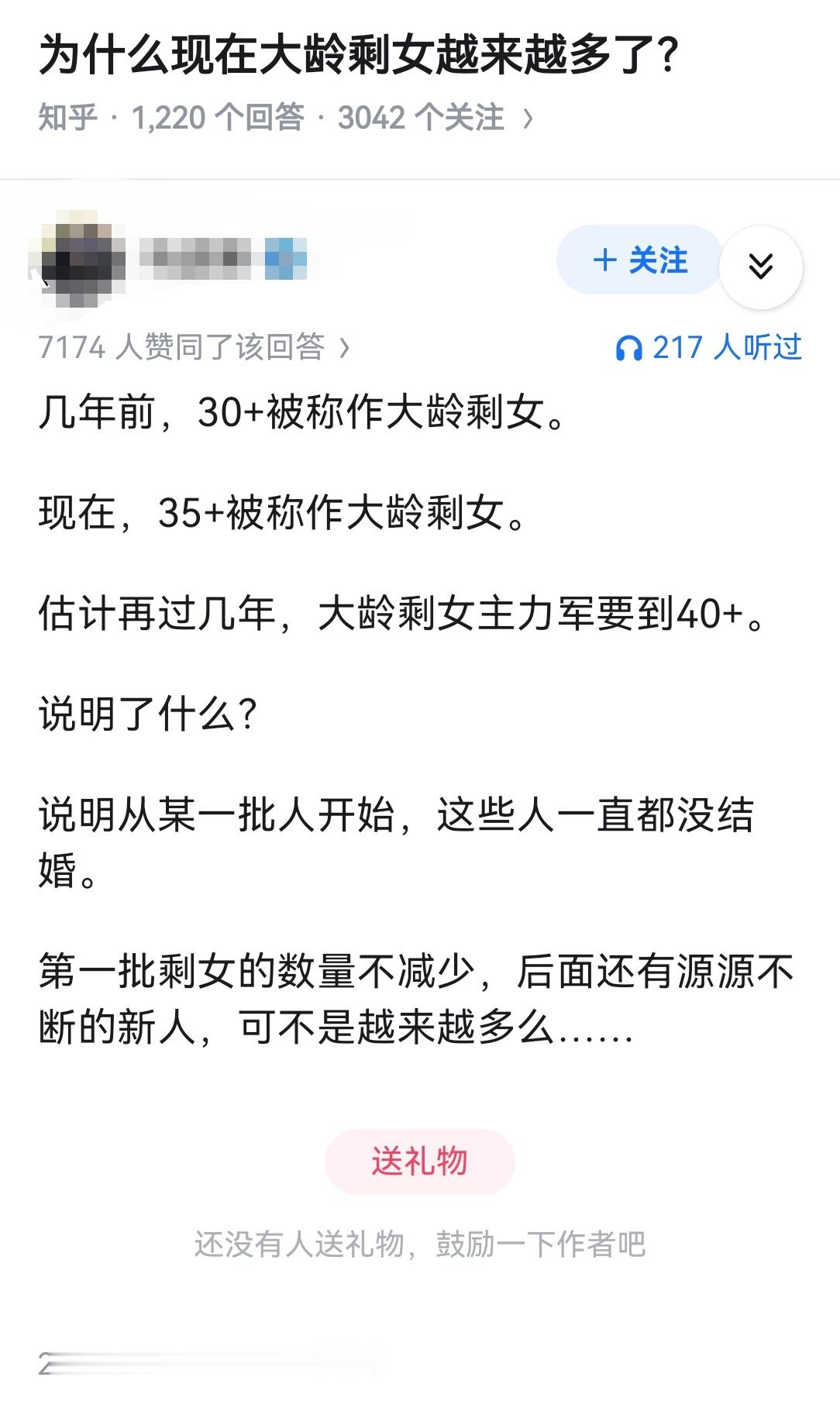Open the Zhihu answerer profile picture
This screenshot has height=1401, width=840.
pos(81,260)
